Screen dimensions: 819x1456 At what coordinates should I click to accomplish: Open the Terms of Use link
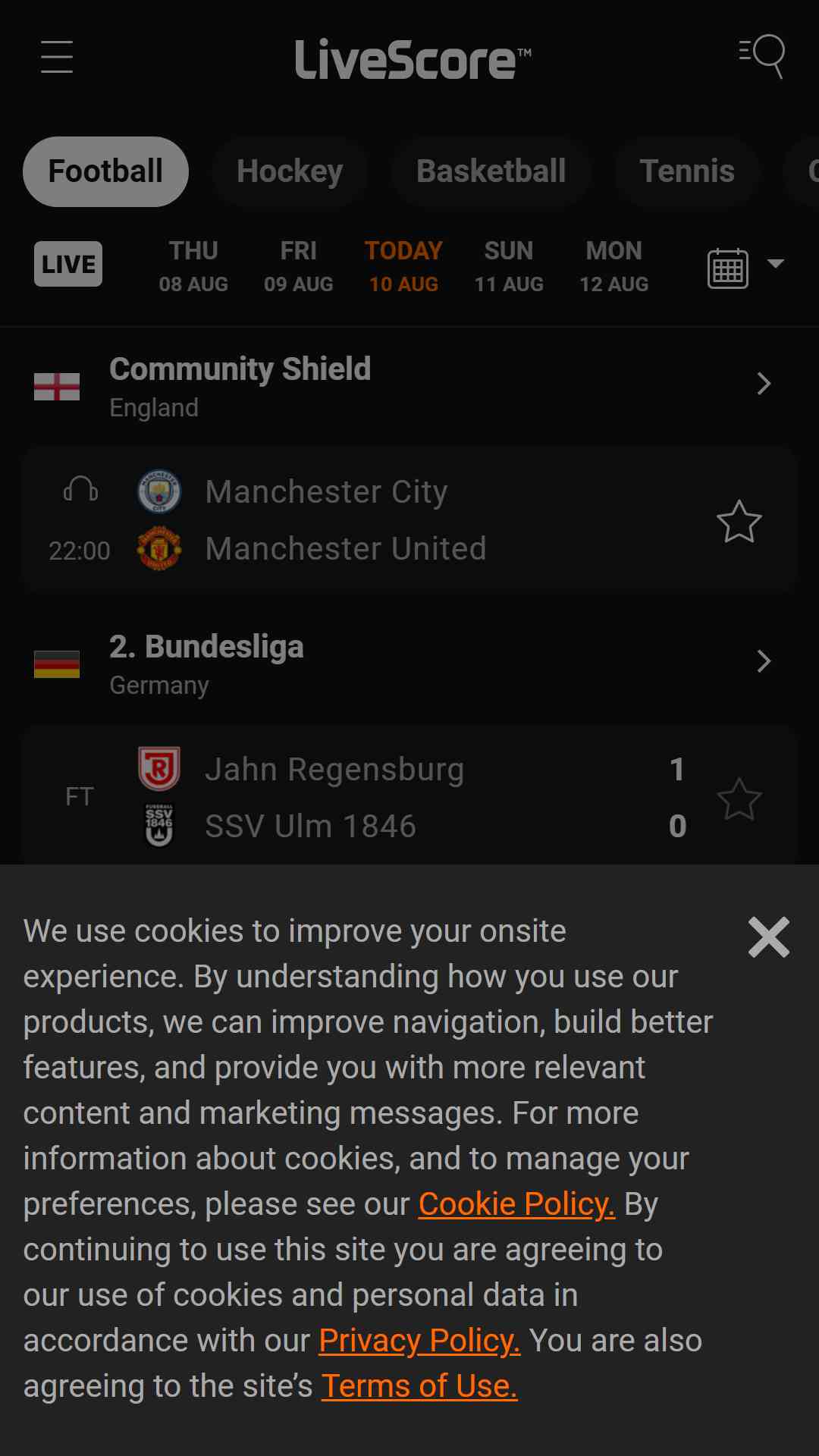[x=419, y=1386]
